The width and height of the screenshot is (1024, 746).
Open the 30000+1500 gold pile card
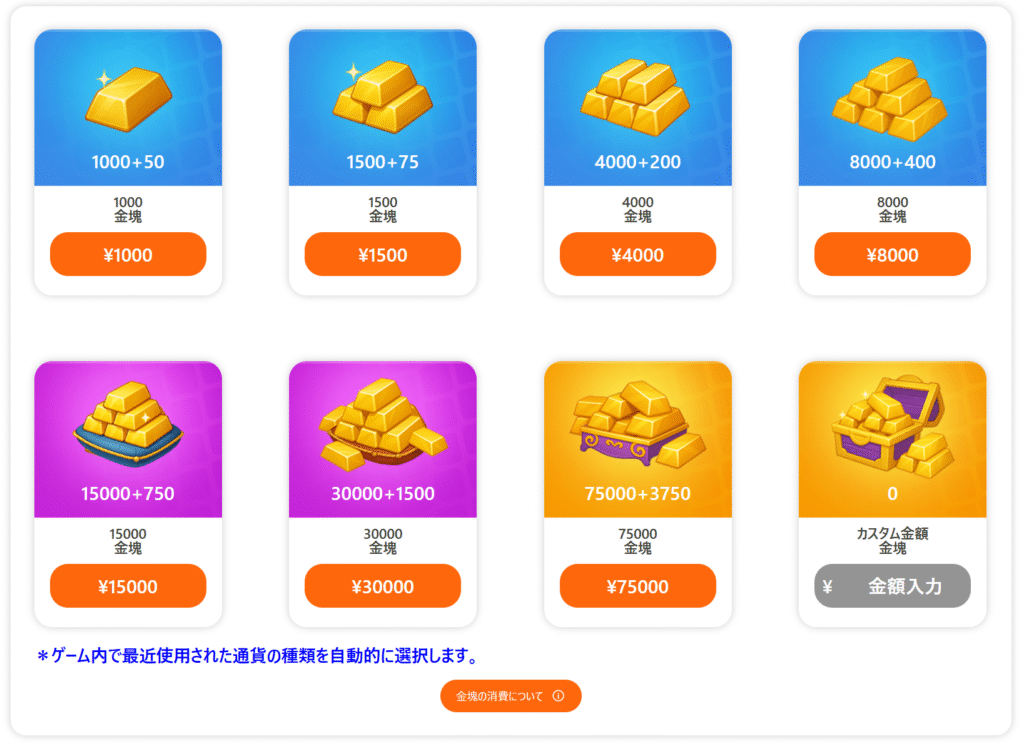[x=383, y=440]
